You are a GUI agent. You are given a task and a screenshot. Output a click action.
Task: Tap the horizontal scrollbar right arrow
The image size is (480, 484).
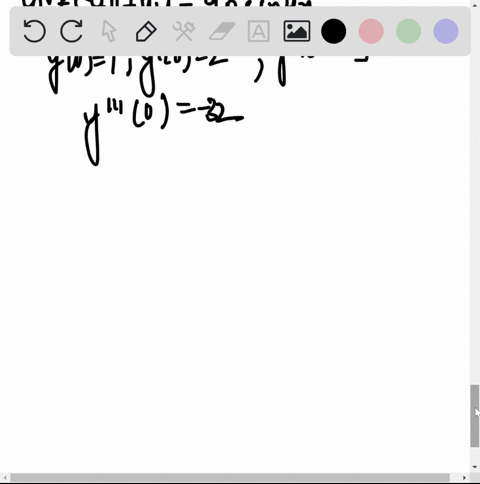(x=464, y=478)
